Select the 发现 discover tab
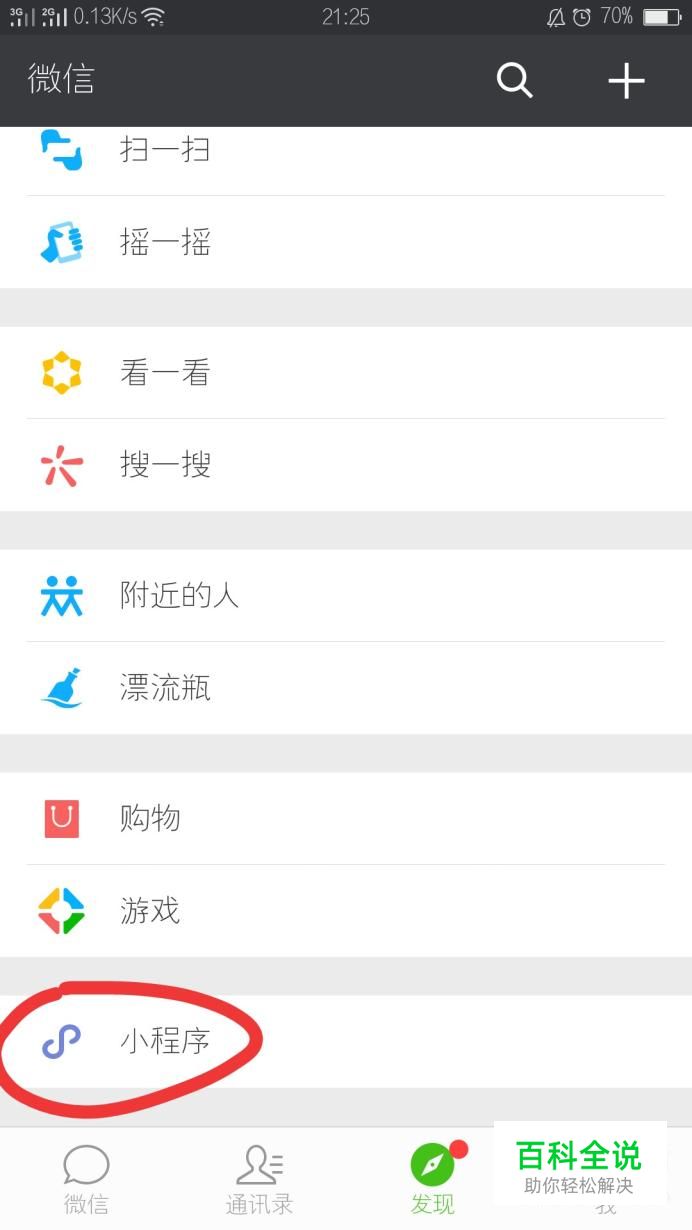 click(432, 1180)
